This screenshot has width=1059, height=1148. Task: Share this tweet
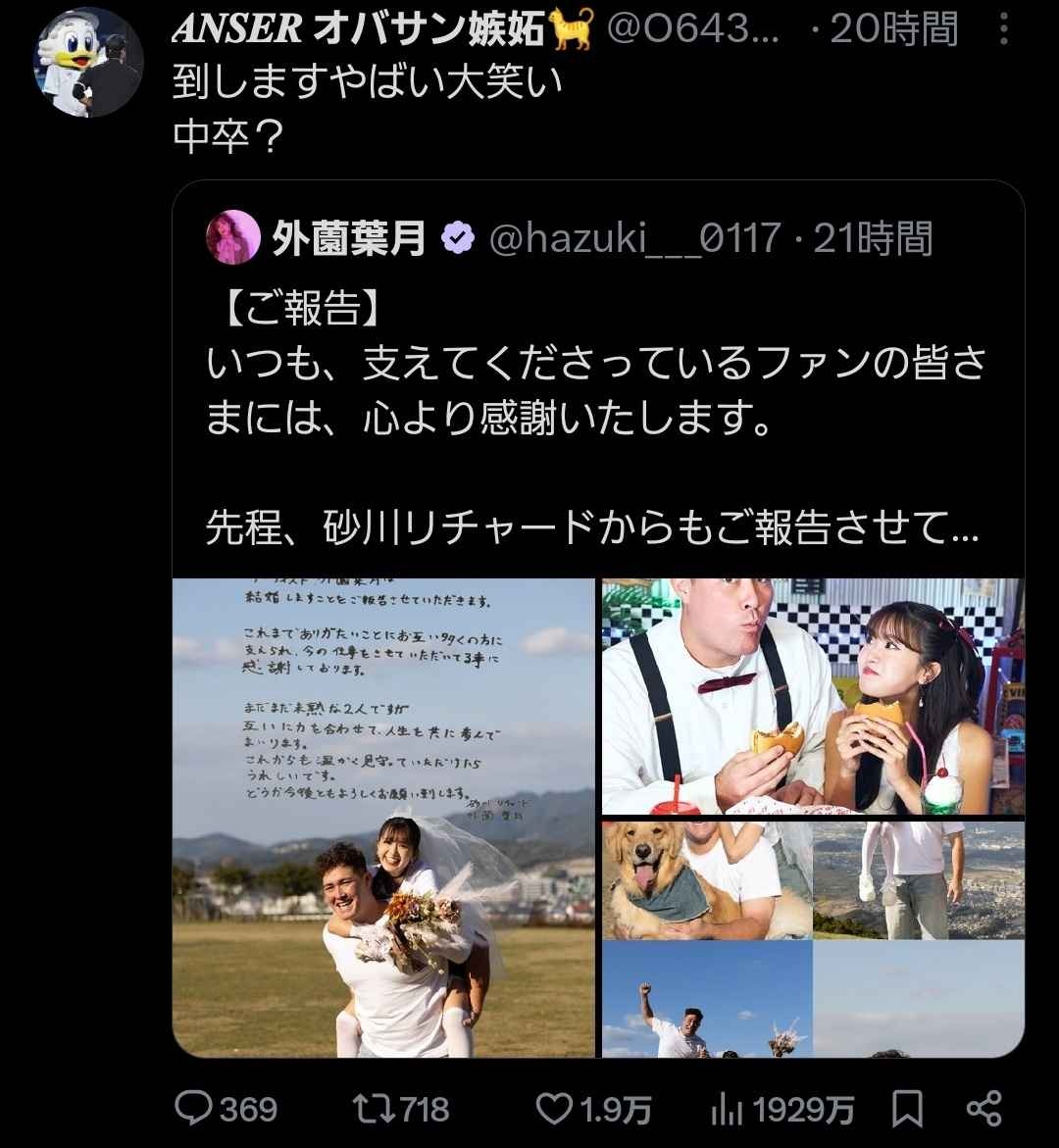click(983, 1109)
